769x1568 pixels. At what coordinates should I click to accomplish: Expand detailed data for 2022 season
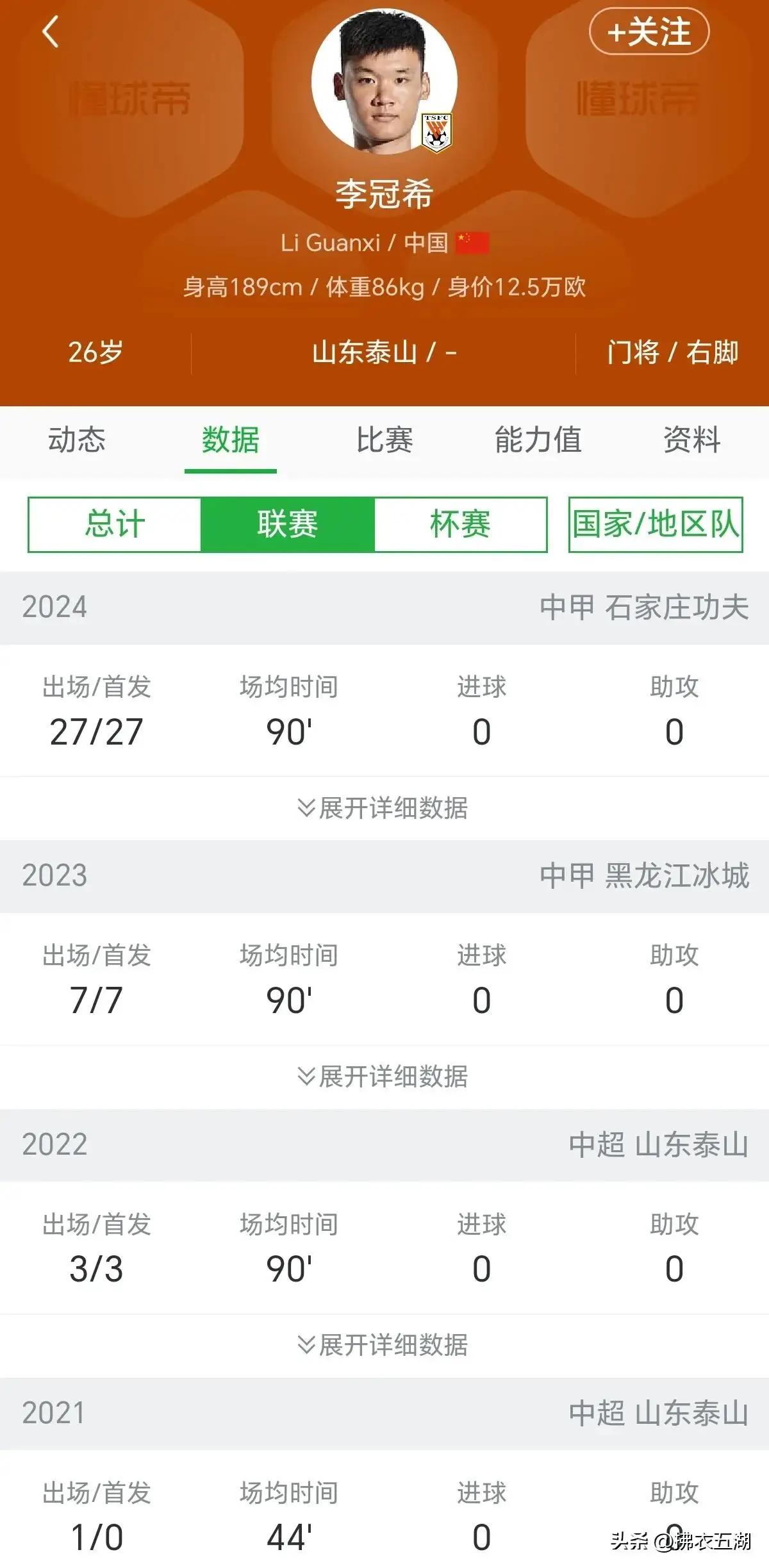(383, 1345)
